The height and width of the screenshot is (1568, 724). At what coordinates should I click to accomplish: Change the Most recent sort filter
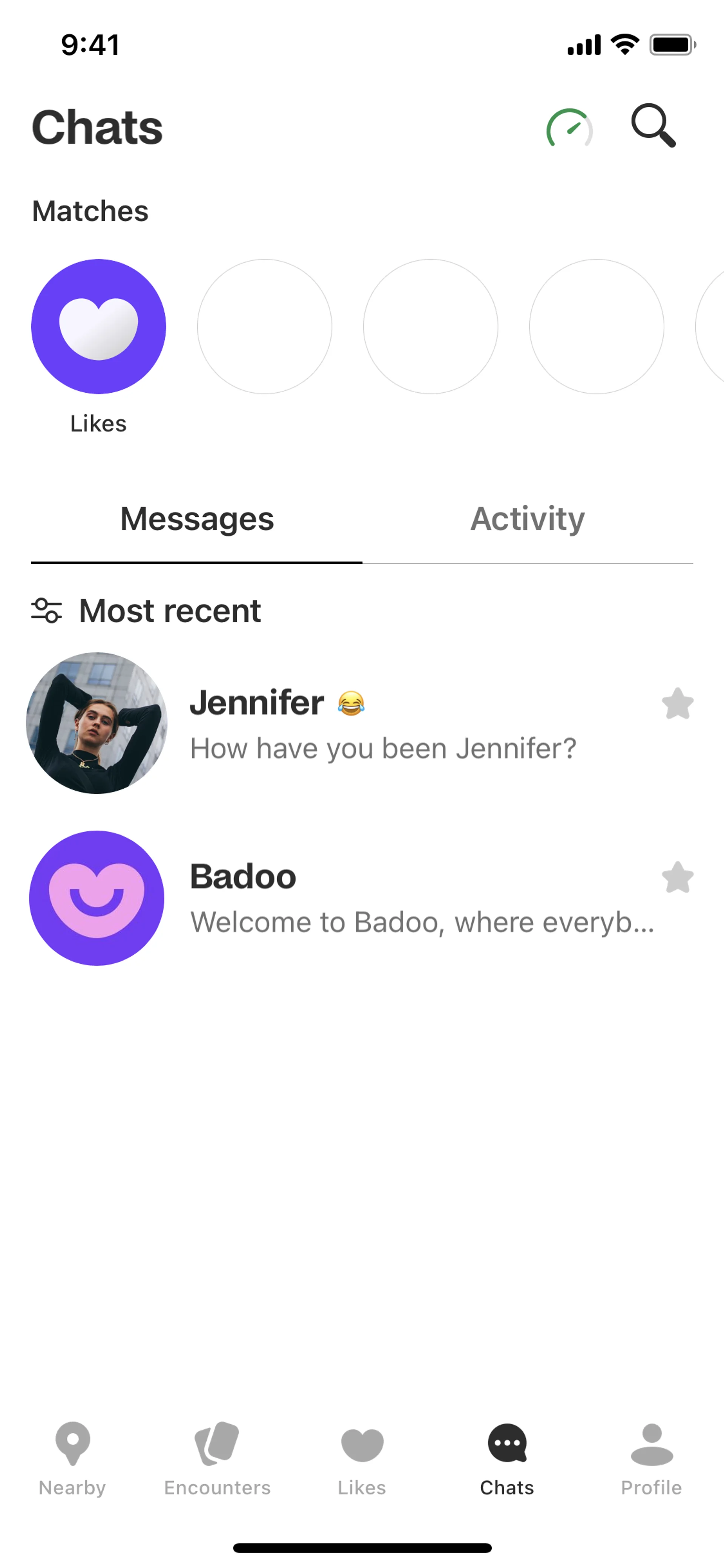(146, 611)
